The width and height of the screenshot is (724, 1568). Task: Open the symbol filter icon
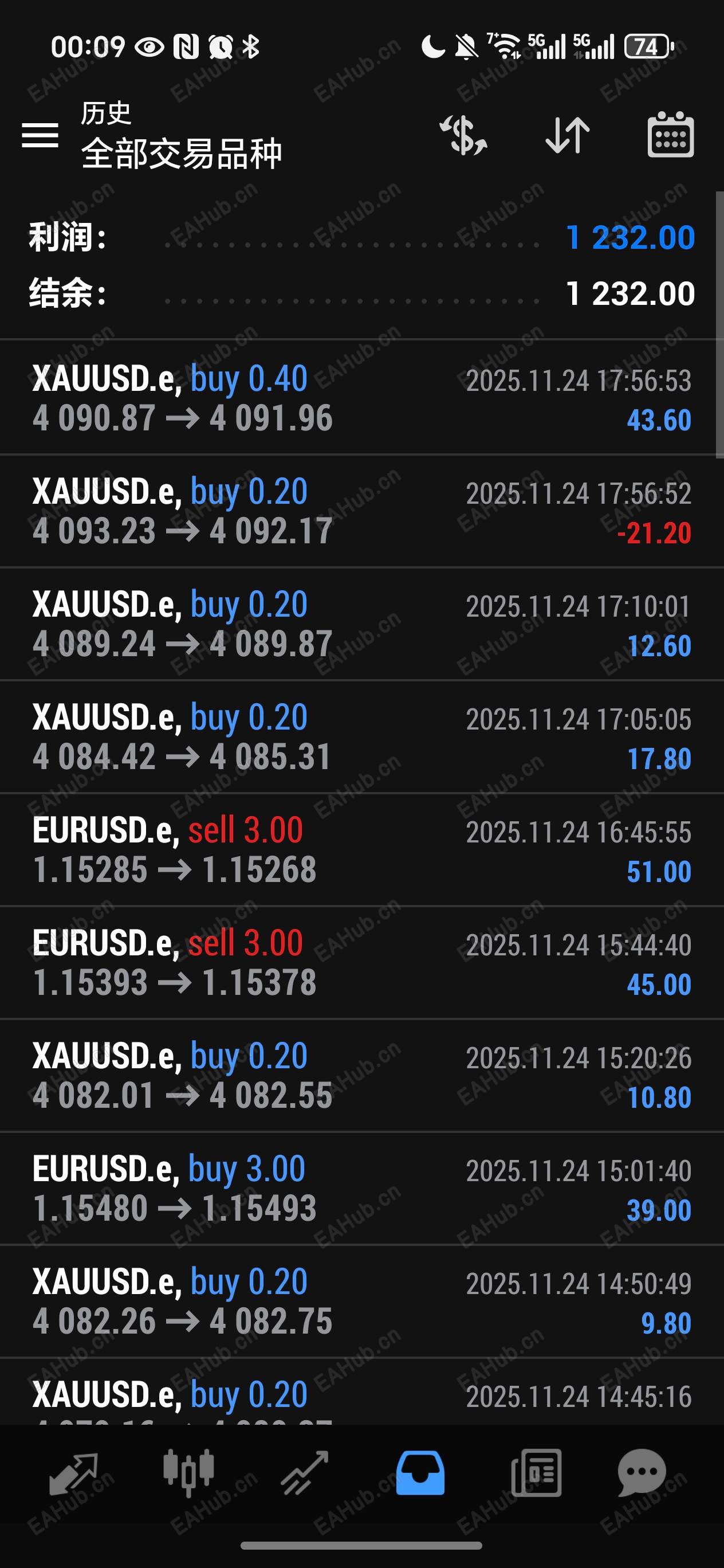[463, 135]
